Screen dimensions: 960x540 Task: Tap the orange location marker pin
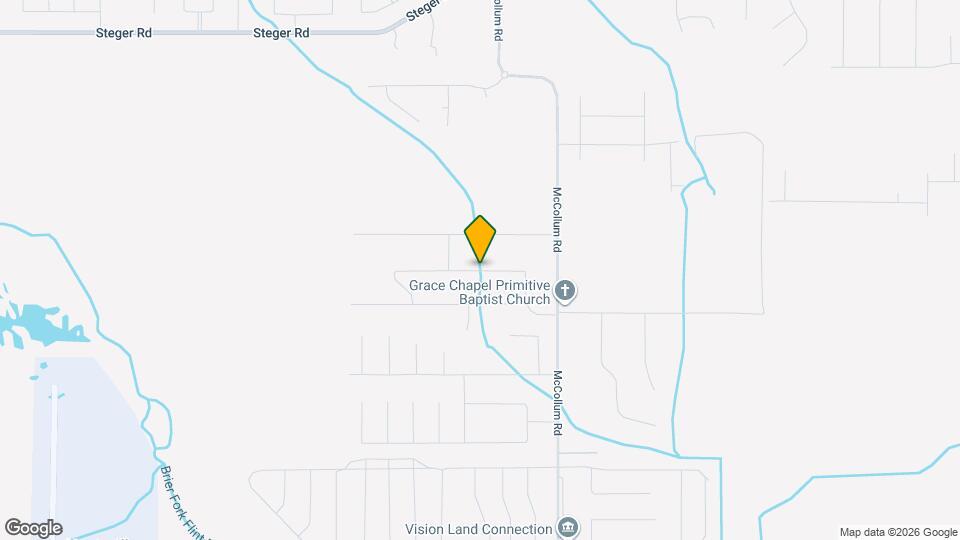[481, 239]
